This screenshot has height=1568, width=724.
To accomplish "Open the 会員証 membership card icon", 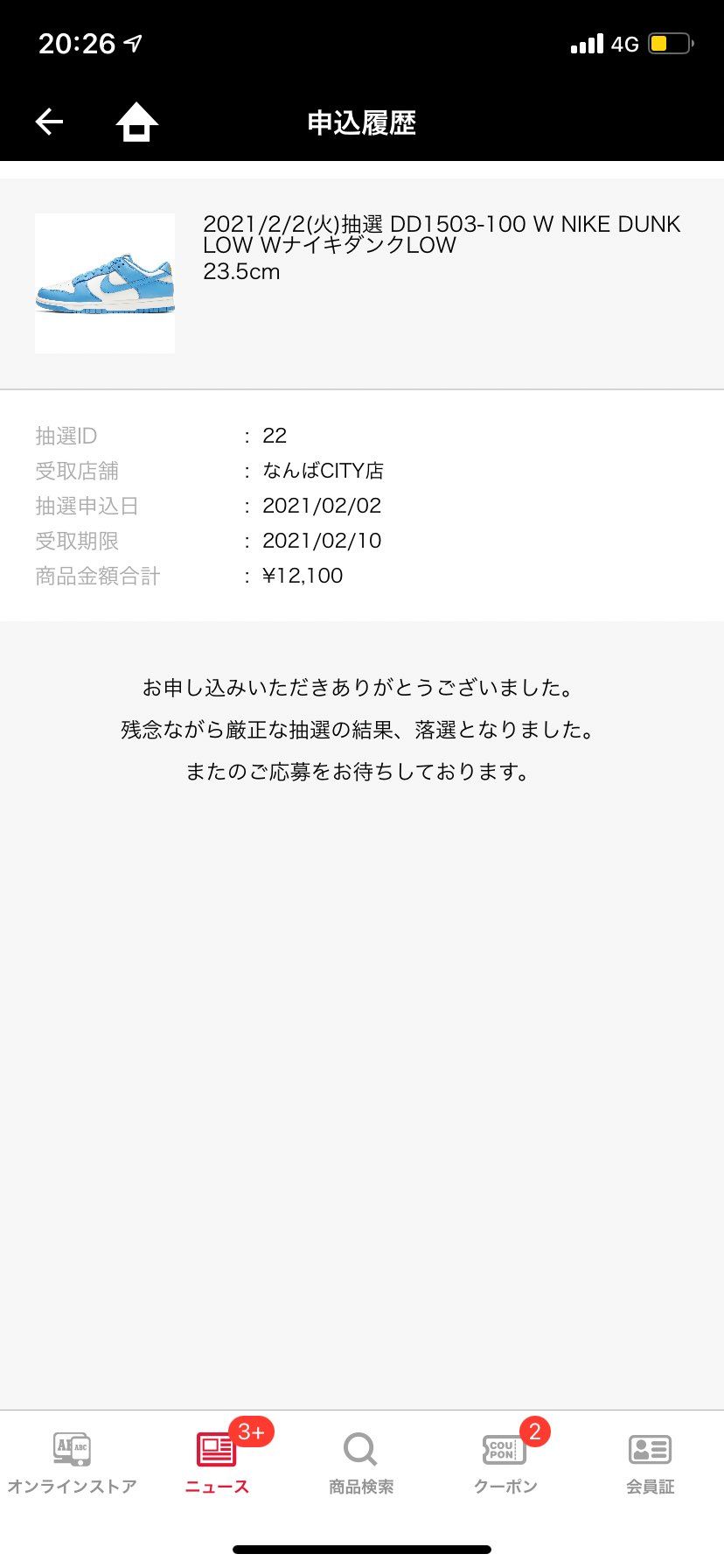I will 649,1448.
